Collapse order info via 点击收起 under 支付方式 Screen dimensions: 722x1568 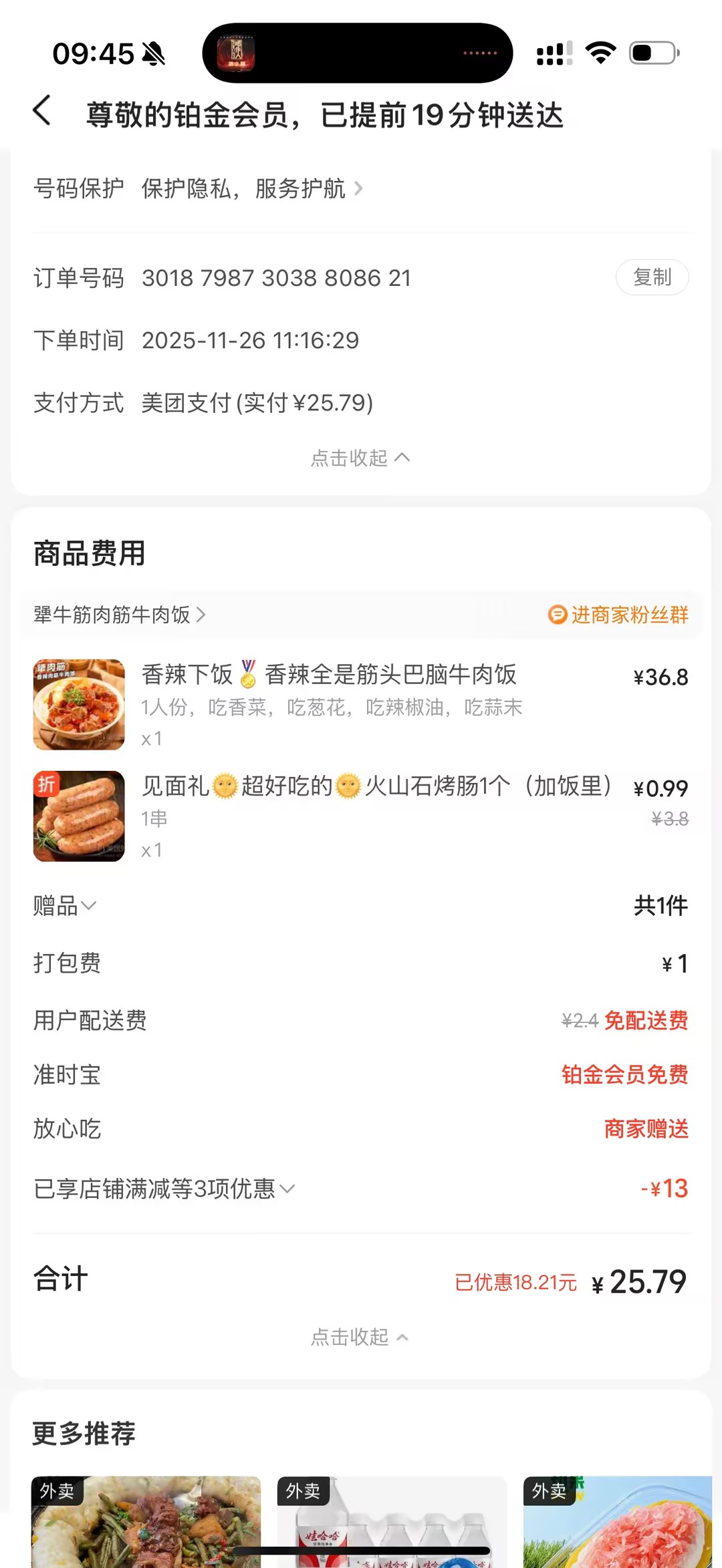(360, 458)
